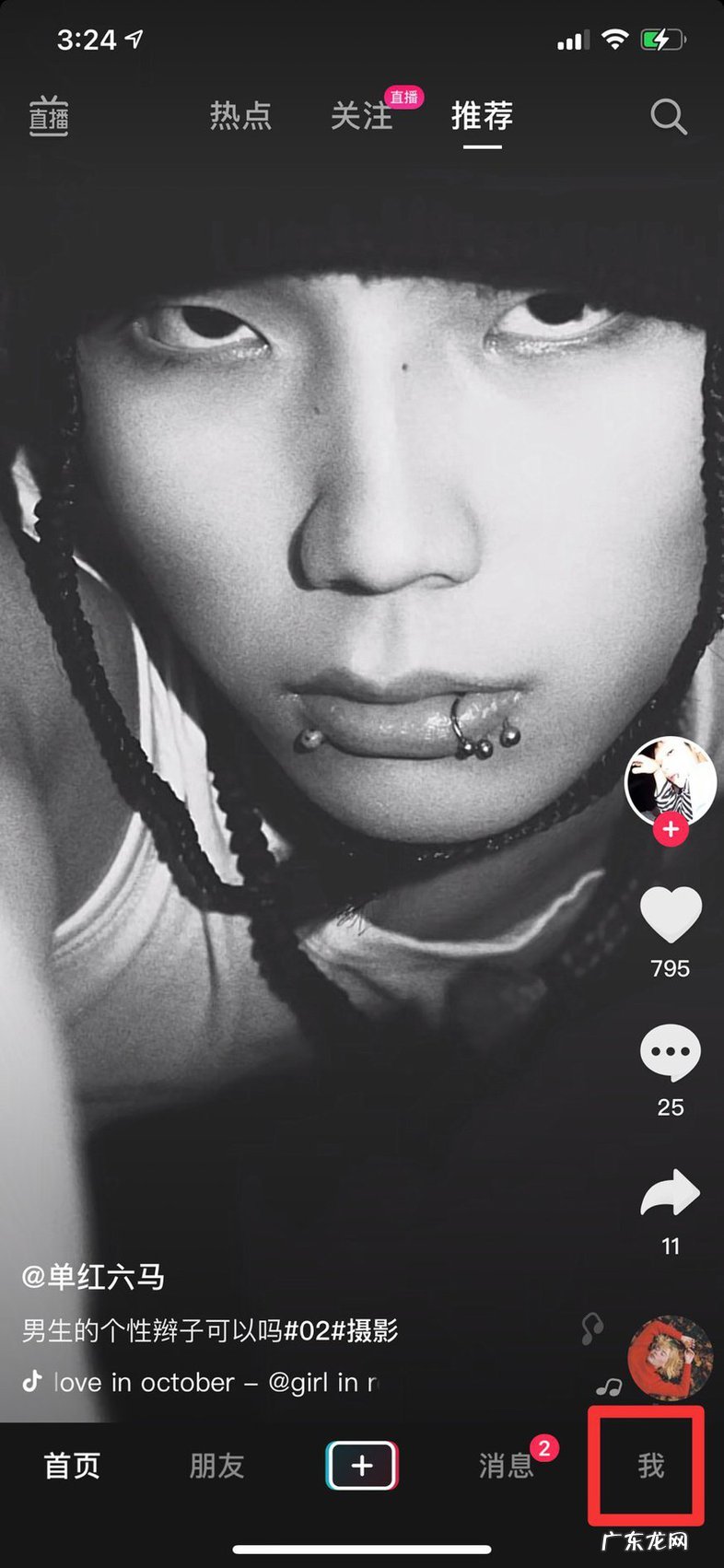Screen dimensions: 724x1568
Task: Switch to the 热点 tab
Action: (x=240, y=116)
